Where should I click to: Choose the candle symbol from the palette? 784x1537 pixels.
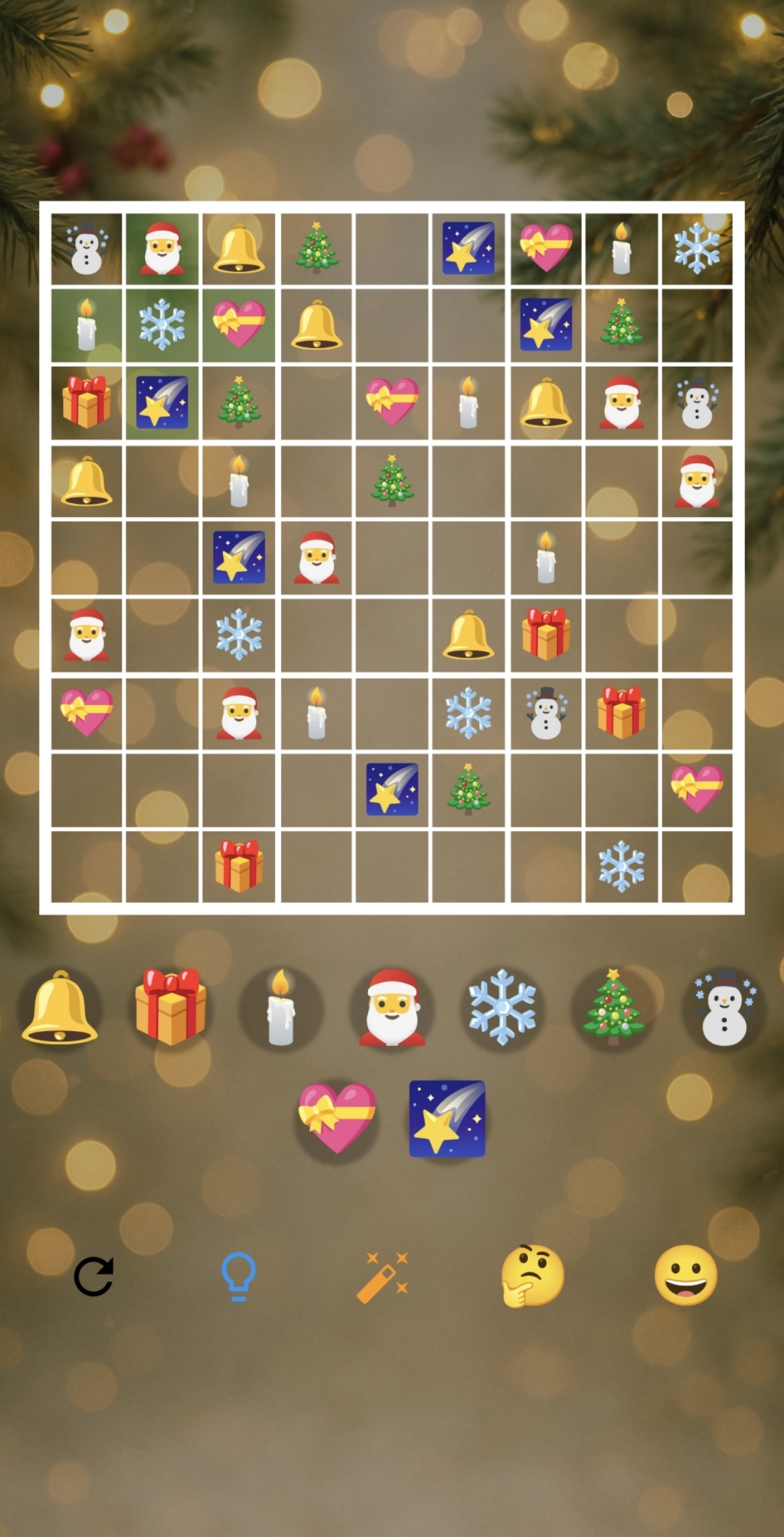tap(281, 1008)
